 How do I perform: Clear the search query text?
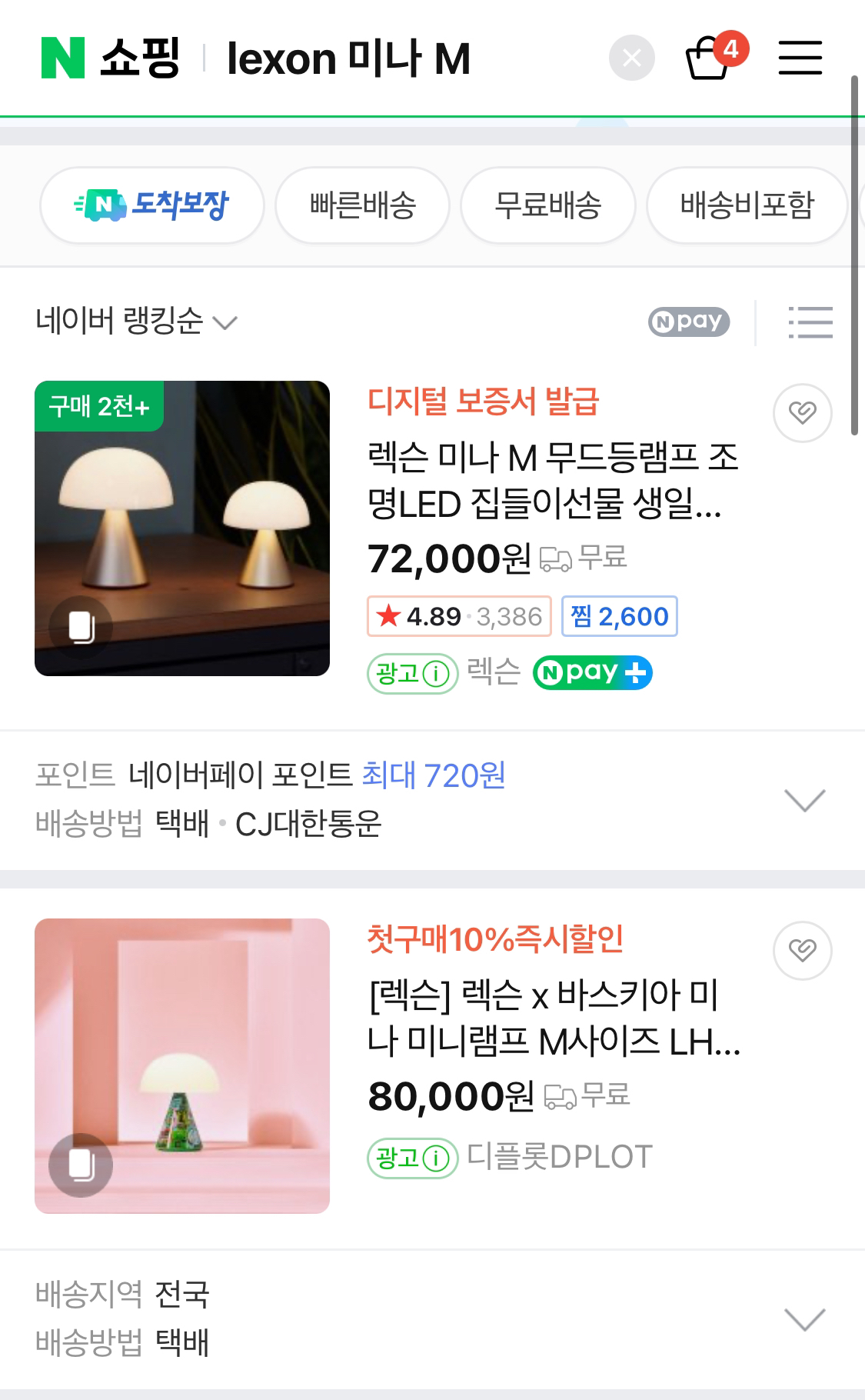(x=631, y=58)
